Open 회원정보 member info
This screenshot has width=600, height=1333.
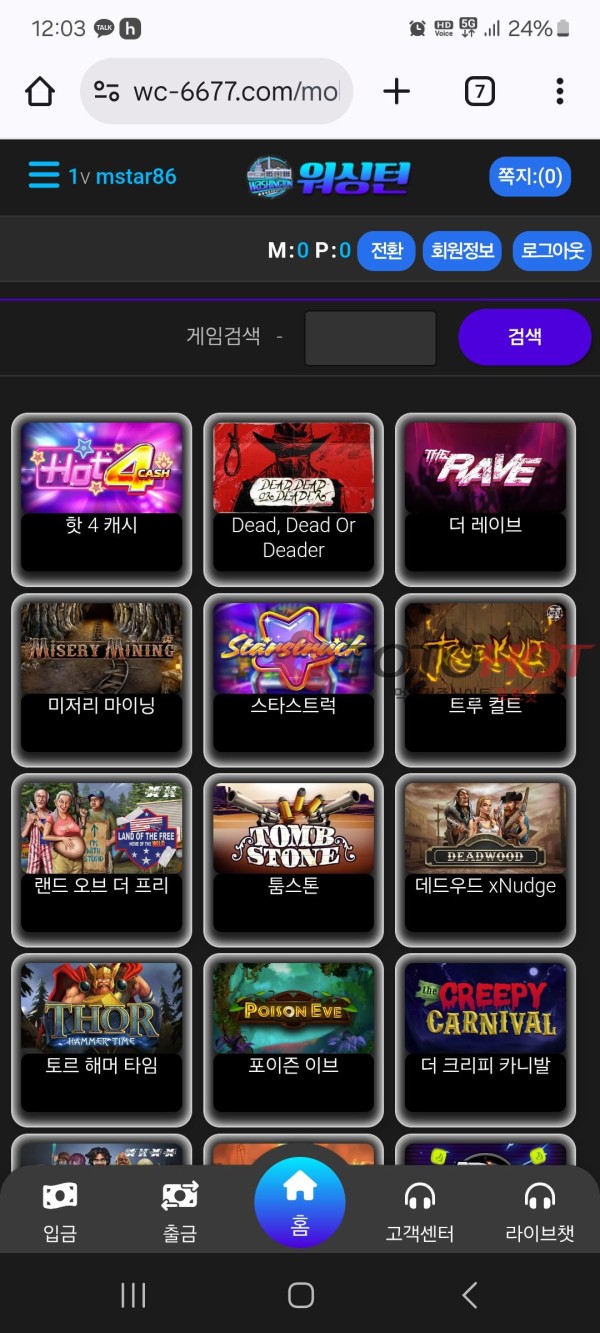pos(463,250)
